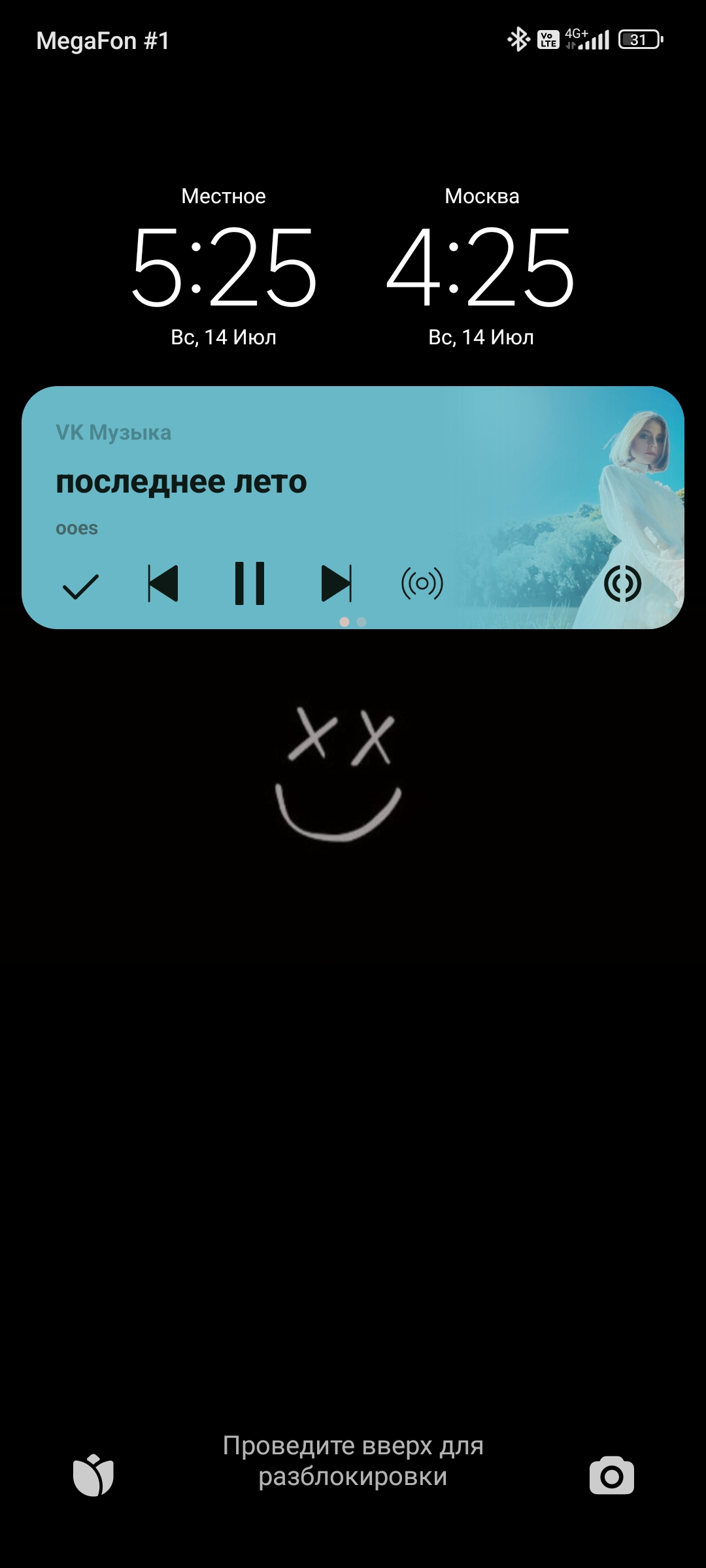Tap the checkmark icon in VK Музыка player

click(80, 586)
